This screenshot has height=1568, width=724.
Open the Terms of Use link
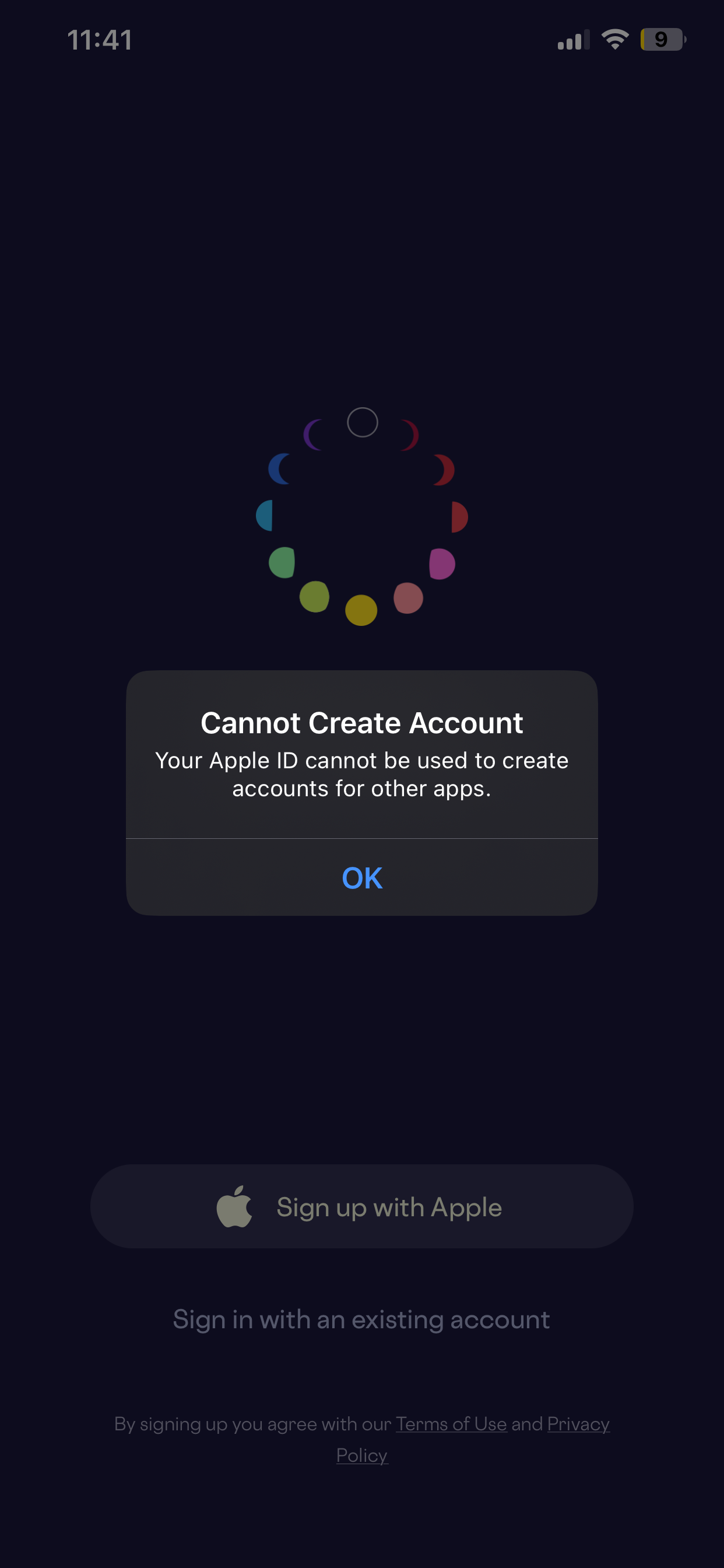(451, 1424)
